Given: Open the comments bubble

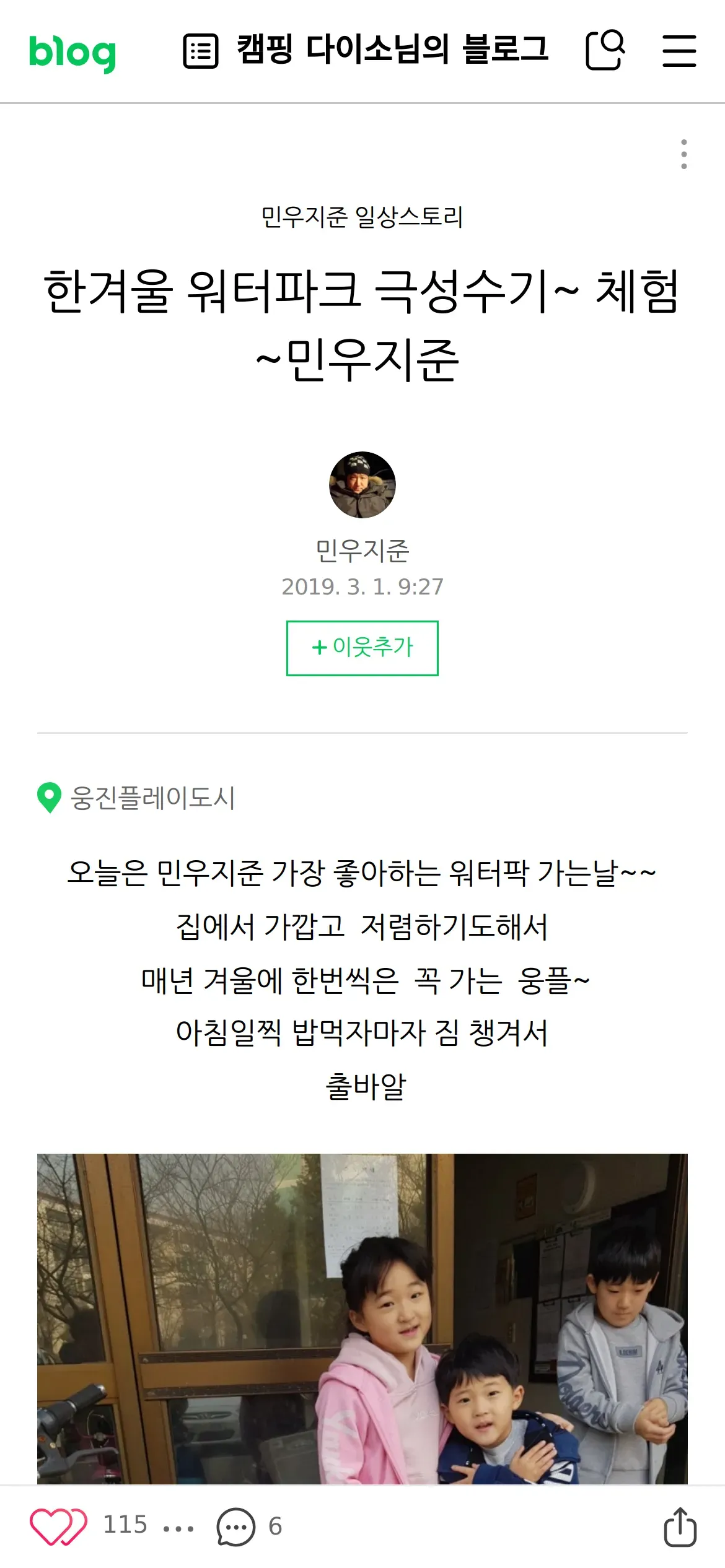Looking at the screenshot, I should [x=236, y=1527].
